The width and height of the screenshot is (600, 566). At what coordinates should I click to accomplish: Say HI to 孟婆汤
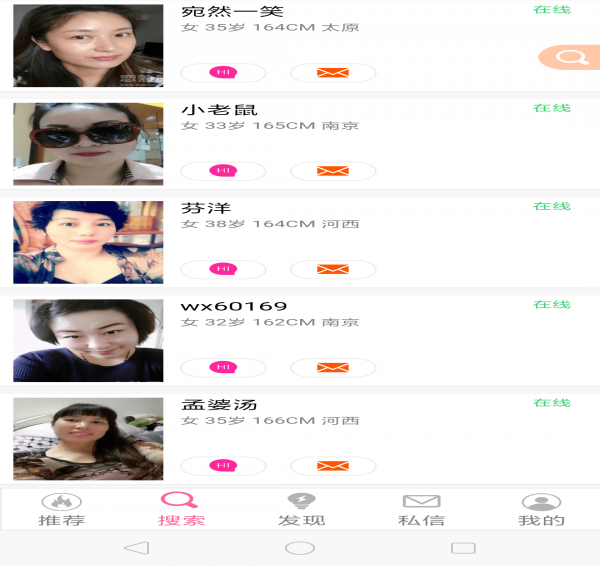(223, 465)
